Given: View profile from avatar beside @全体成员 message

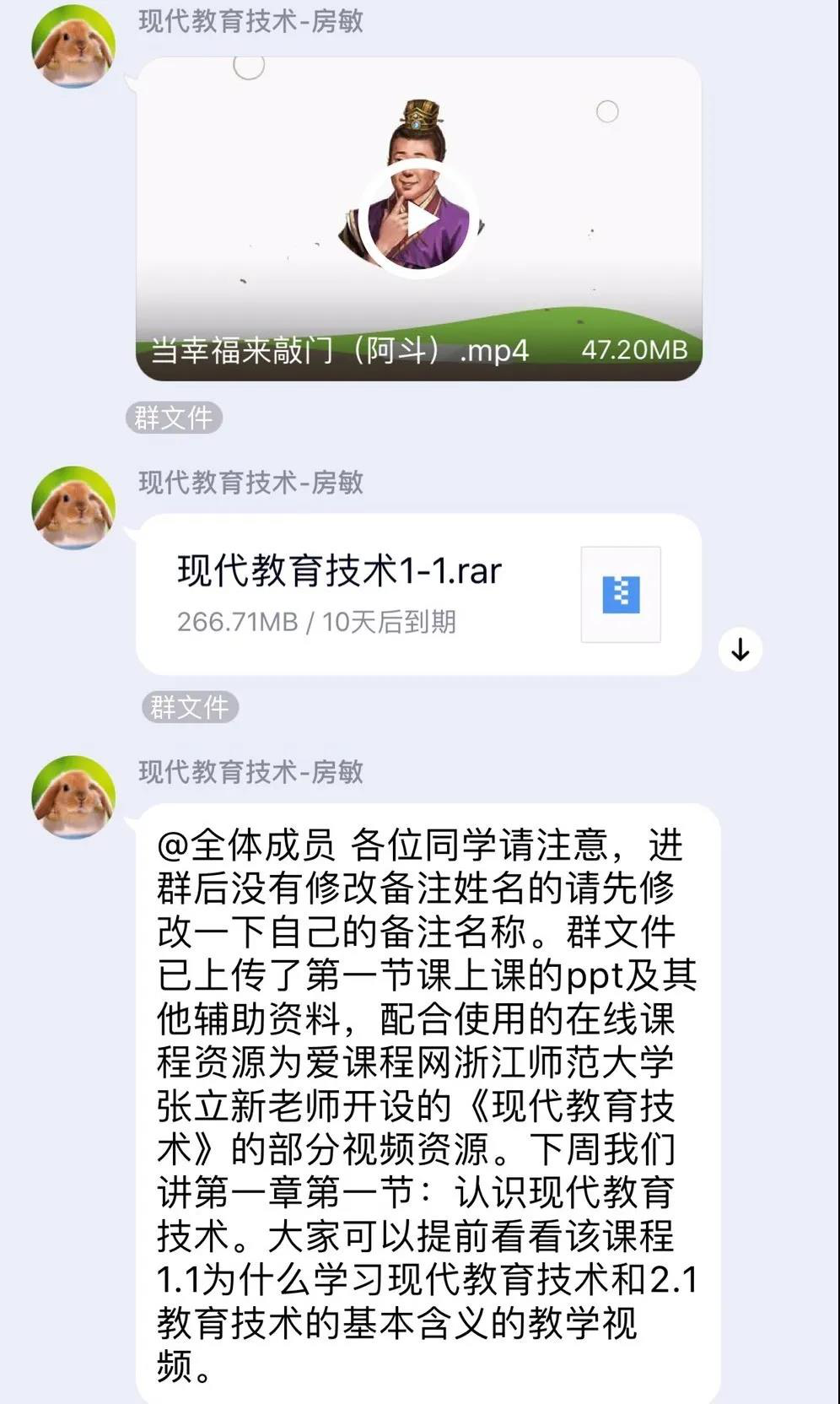Looking at the screenshot, I should click(x=73, y=797).
